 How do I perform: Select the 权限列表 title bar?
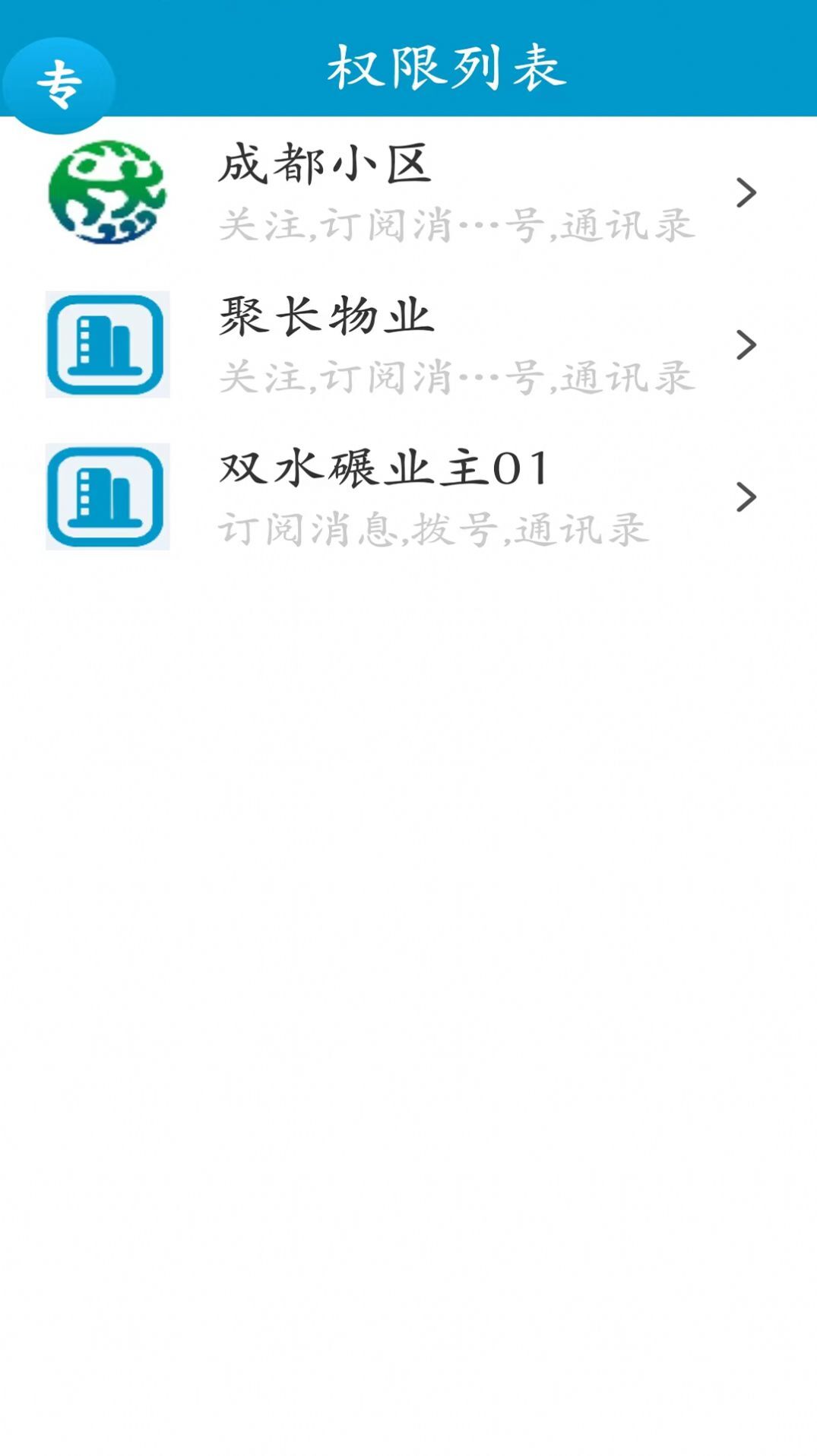point(448,65)
